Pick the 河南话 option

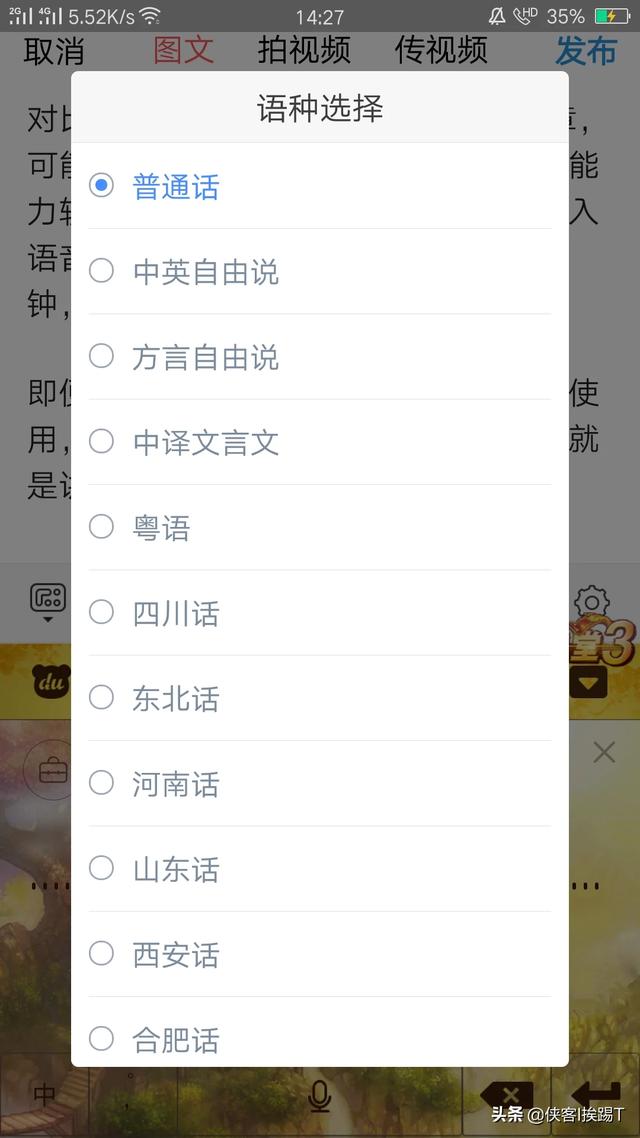176,784
